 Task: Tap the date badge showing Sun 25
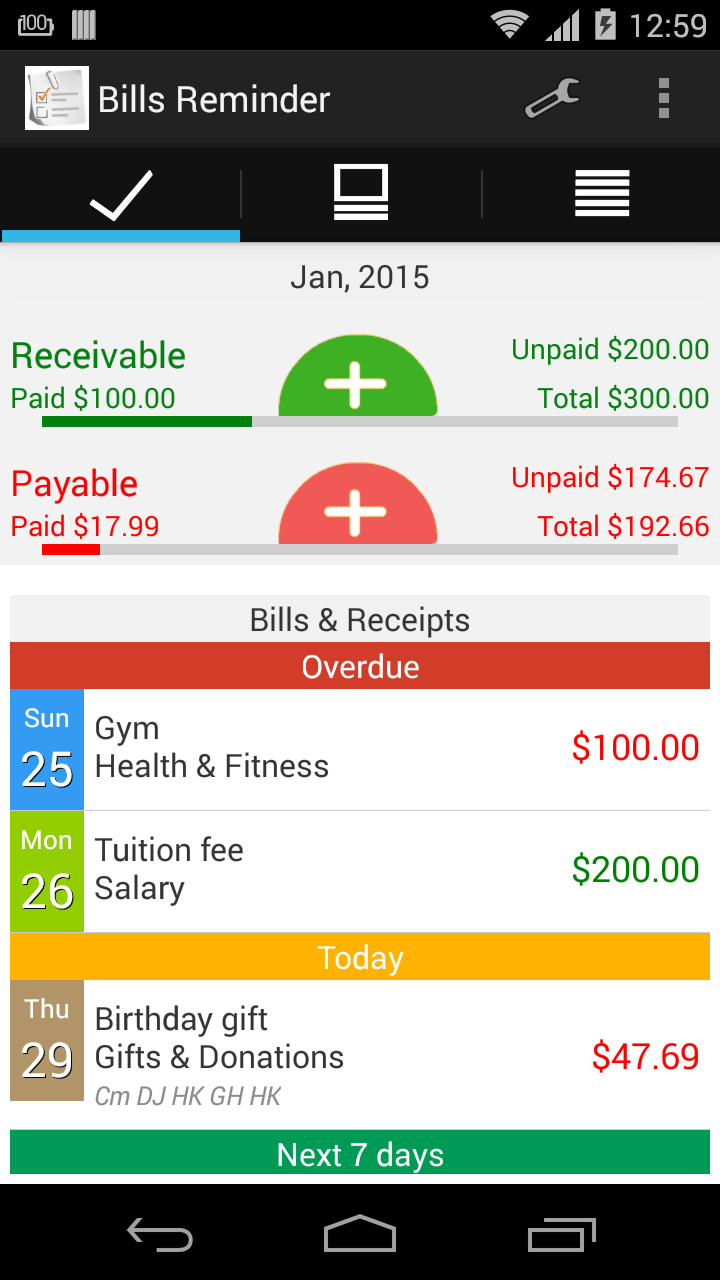[46, 748]
